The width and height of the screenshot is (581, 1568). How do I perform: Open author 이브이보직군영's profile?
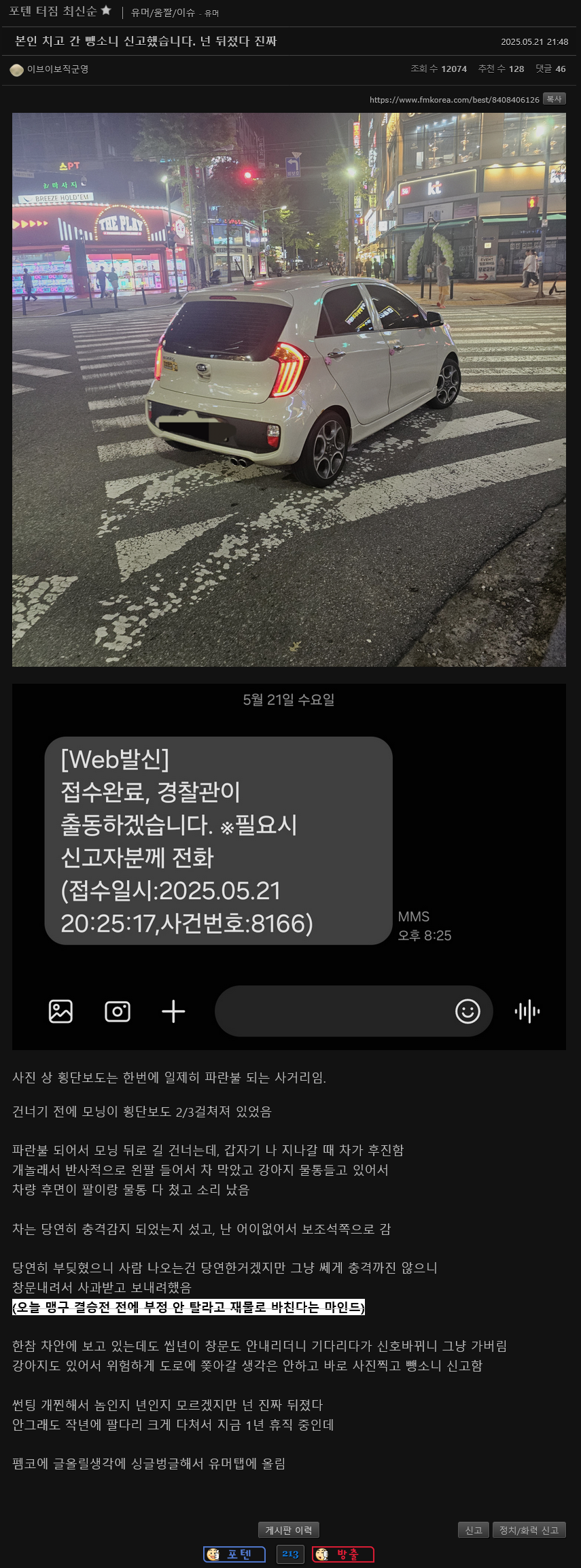click(57, 69)
